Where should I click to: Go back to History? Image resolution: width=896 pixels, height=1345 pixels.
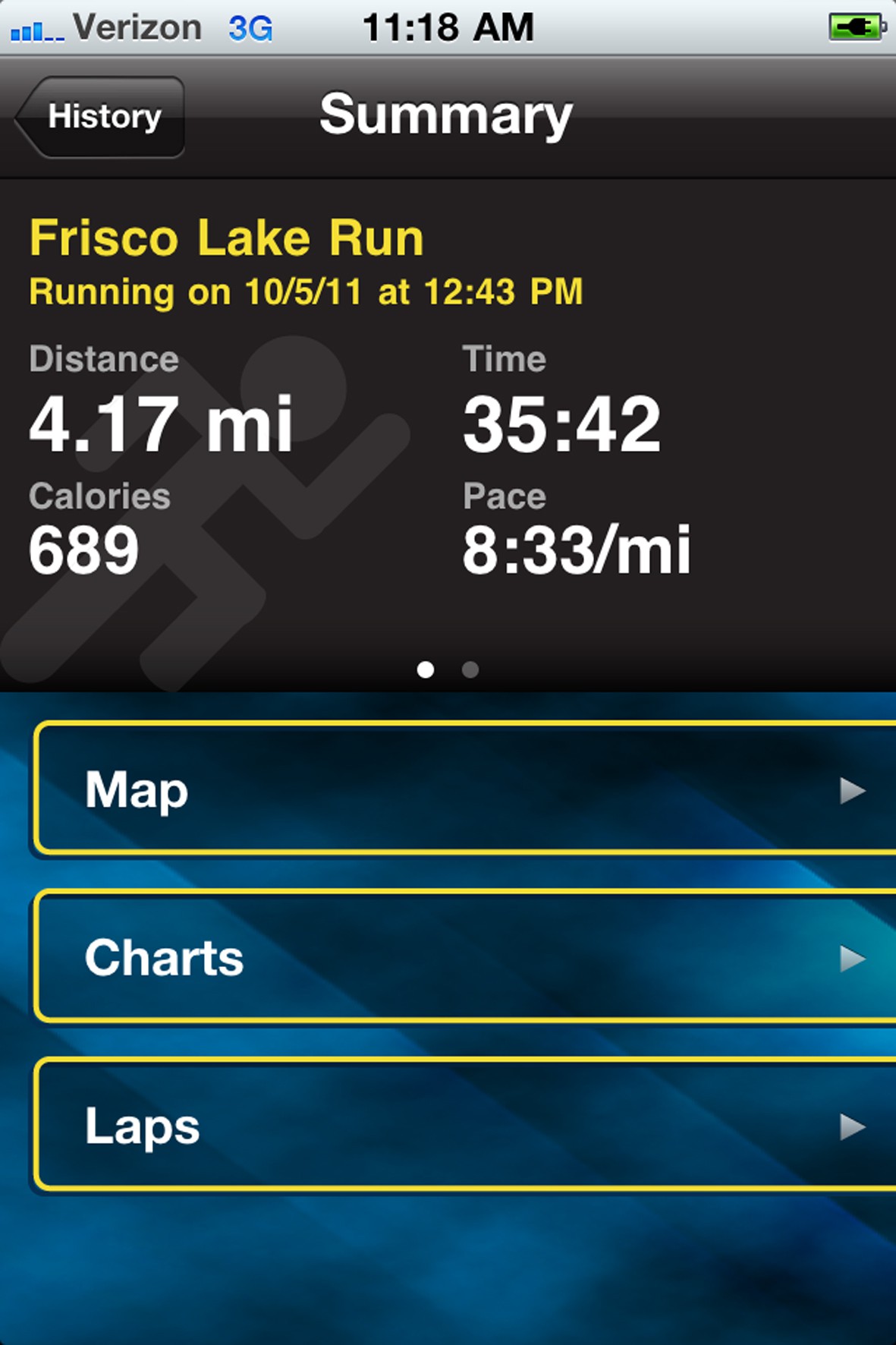tap(101, 117)
